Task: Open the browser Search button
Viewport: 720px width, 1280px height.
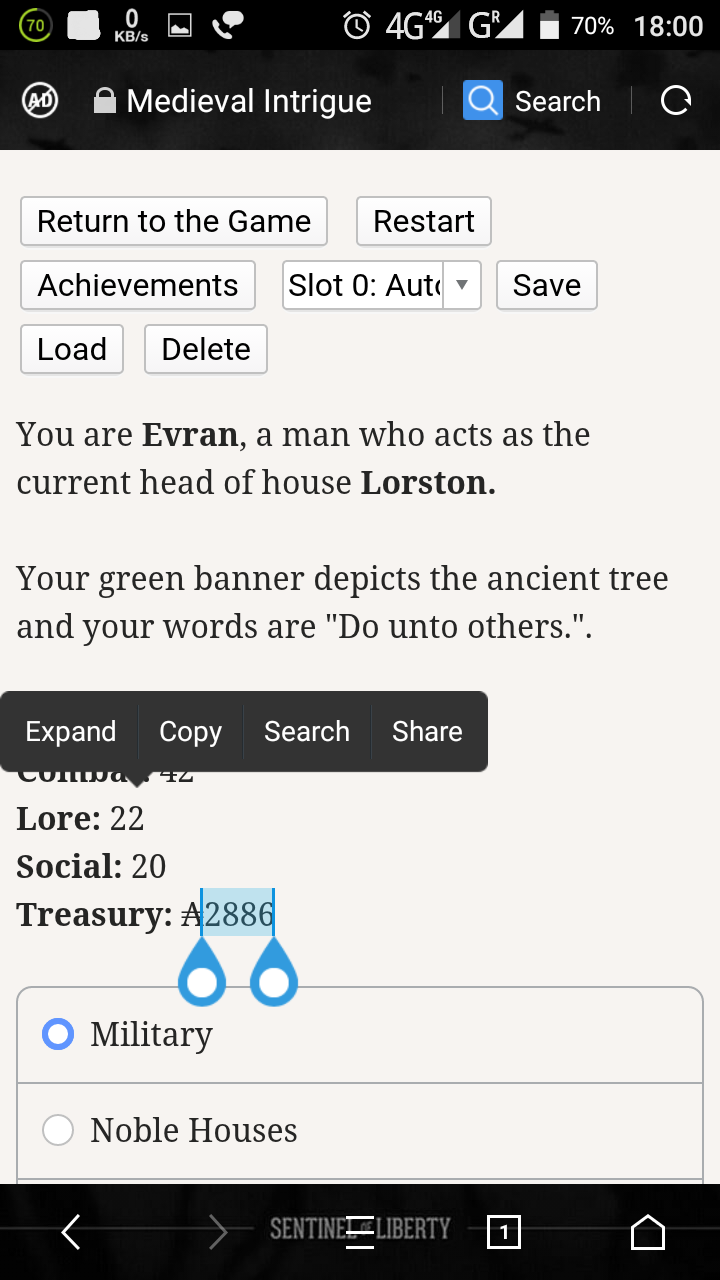Action: (x=533, y=101)
